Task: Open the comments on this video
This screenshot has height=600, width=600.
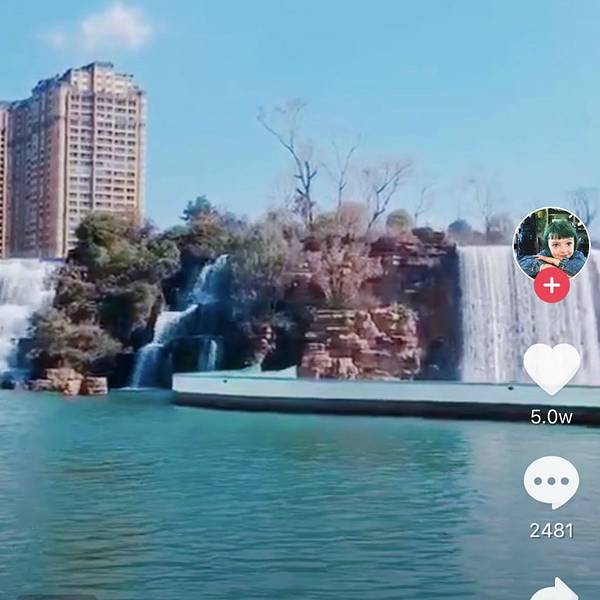Action: [551, 482]
